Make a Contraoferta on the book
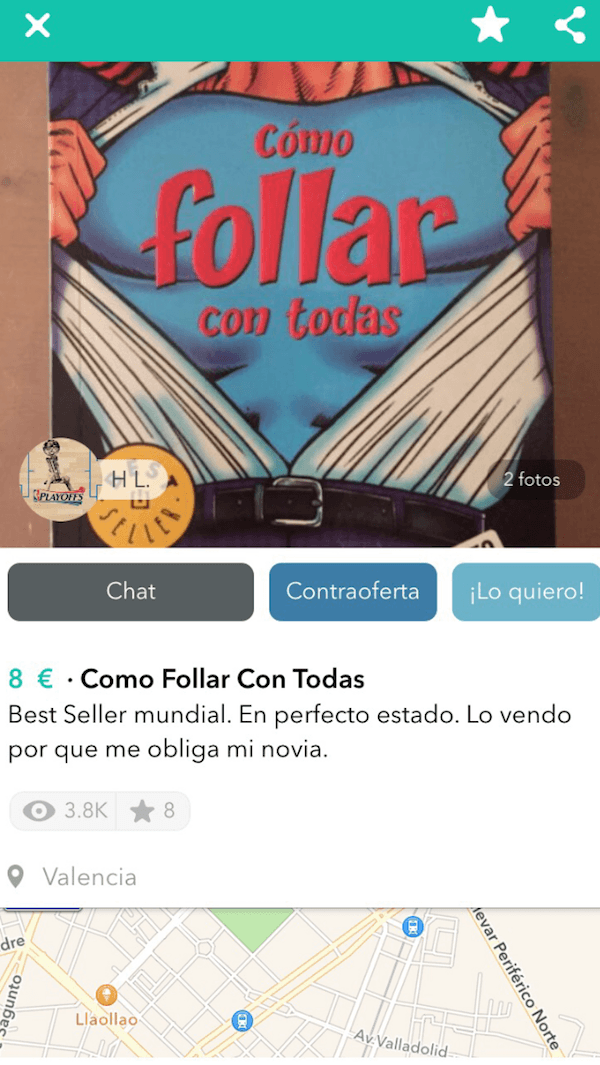The height and width of the screenshot is (1065, 600). [x=352, y=592]
